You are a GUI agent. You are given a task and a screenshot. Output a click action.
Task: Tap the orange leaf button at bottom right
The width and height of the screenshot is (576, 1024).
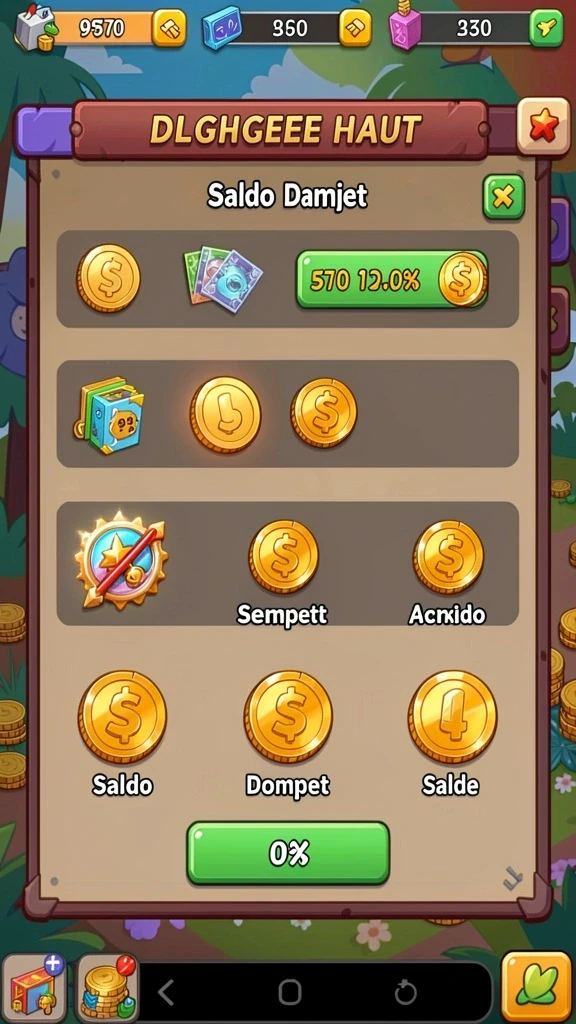pos(537,987)
